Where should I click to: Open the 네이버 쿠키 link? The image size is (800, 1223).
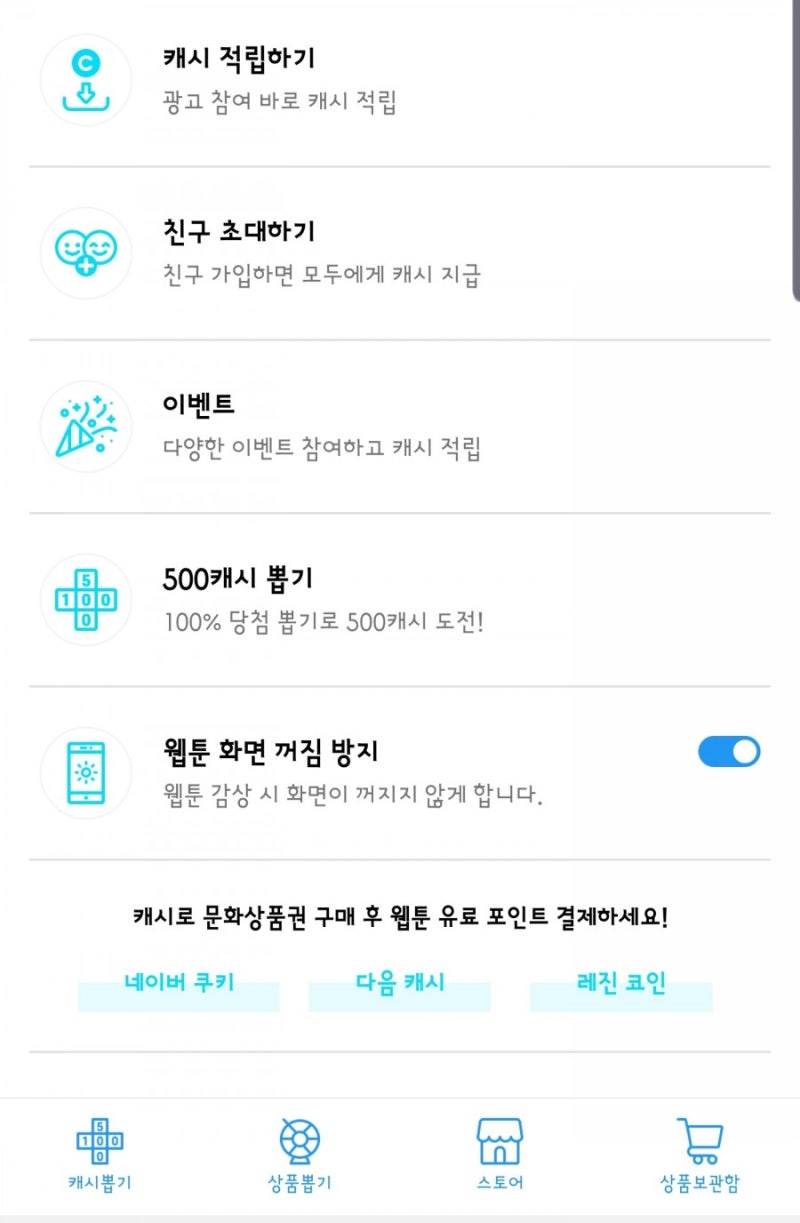[x=177, y=983]
